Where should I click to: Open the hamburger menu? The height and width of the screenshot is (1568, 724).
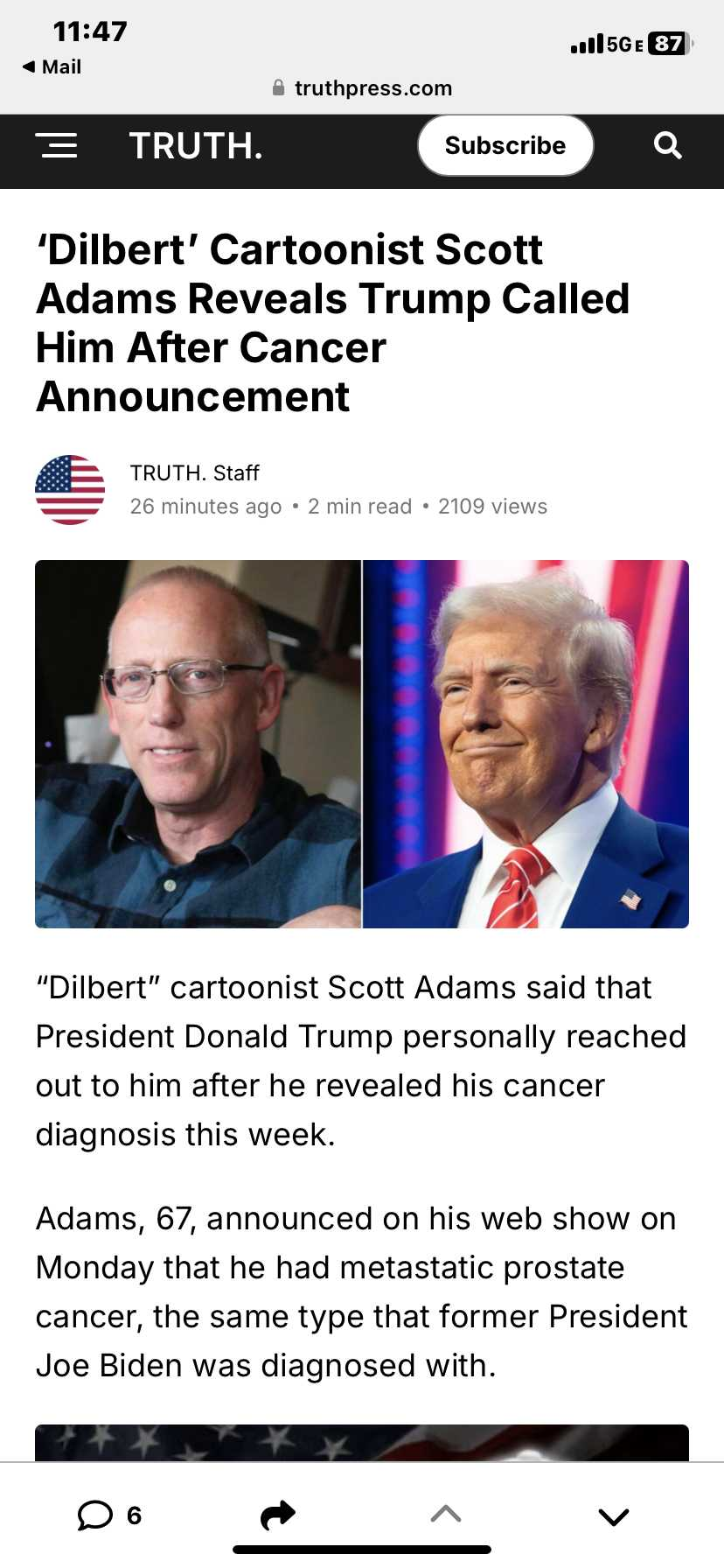[x=57, y=145]
